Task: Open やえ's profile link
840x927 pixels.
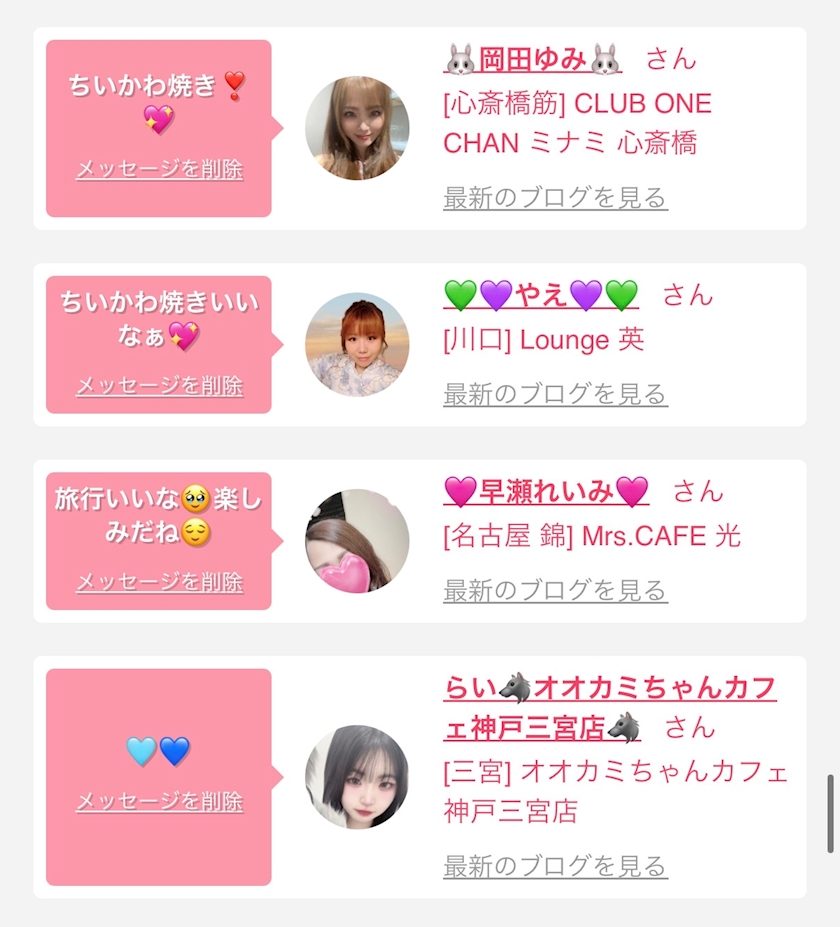Action: 541,295
